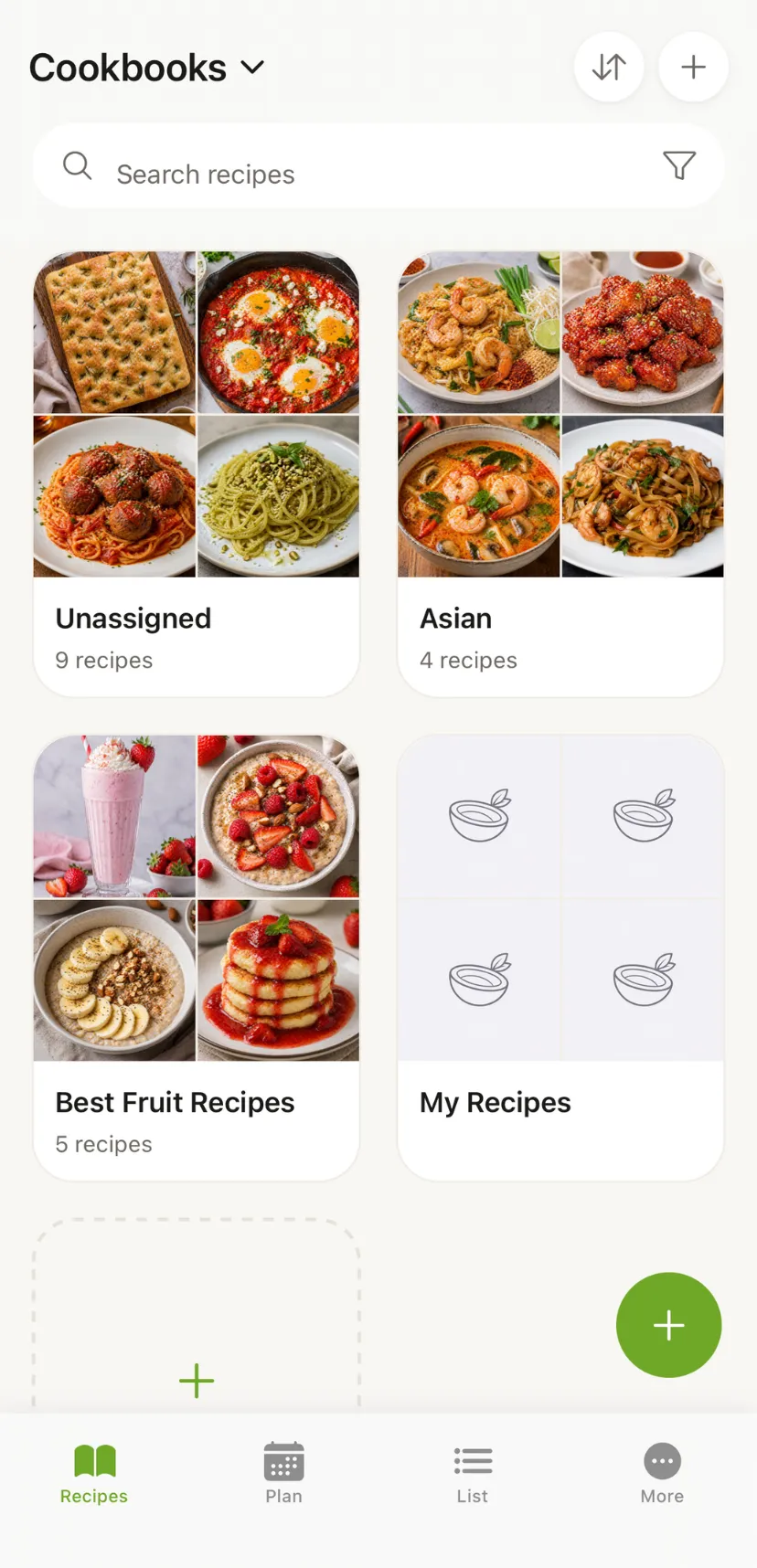This screenshot has height=1568, width=757.
Task: Switch to the List tab
Action: (x=473, y=1473)
